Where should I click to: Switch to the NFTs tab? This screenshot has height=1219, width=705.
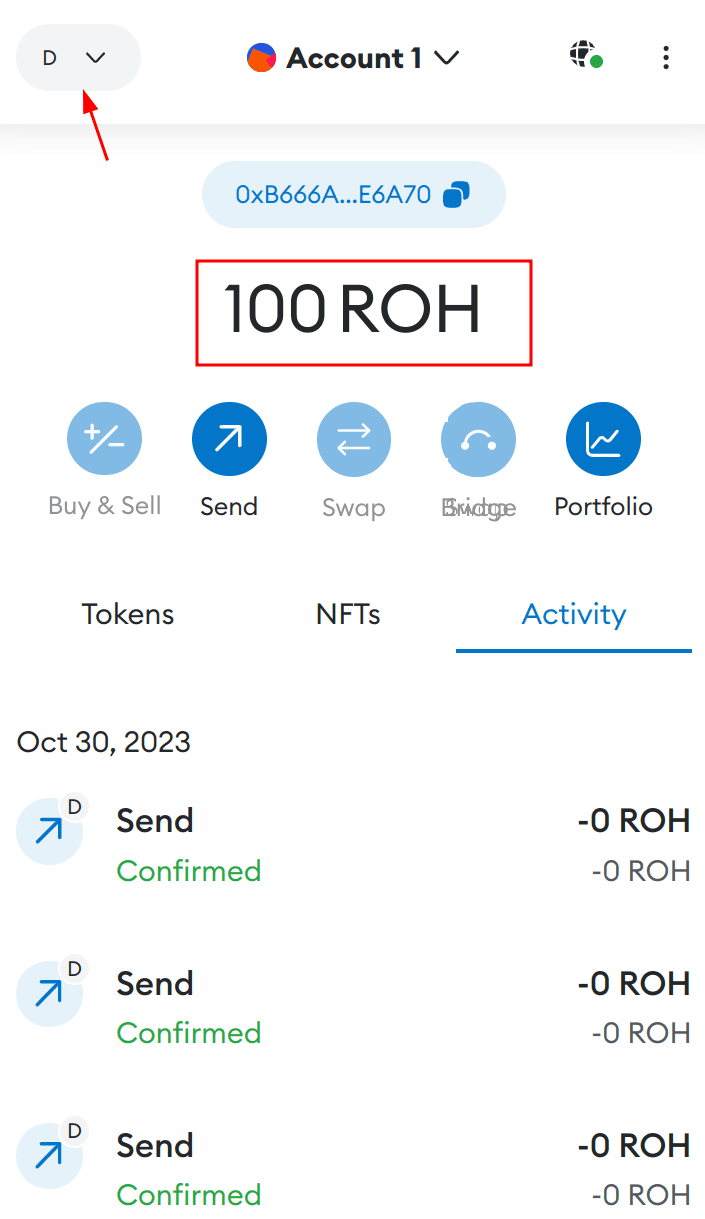348,614
